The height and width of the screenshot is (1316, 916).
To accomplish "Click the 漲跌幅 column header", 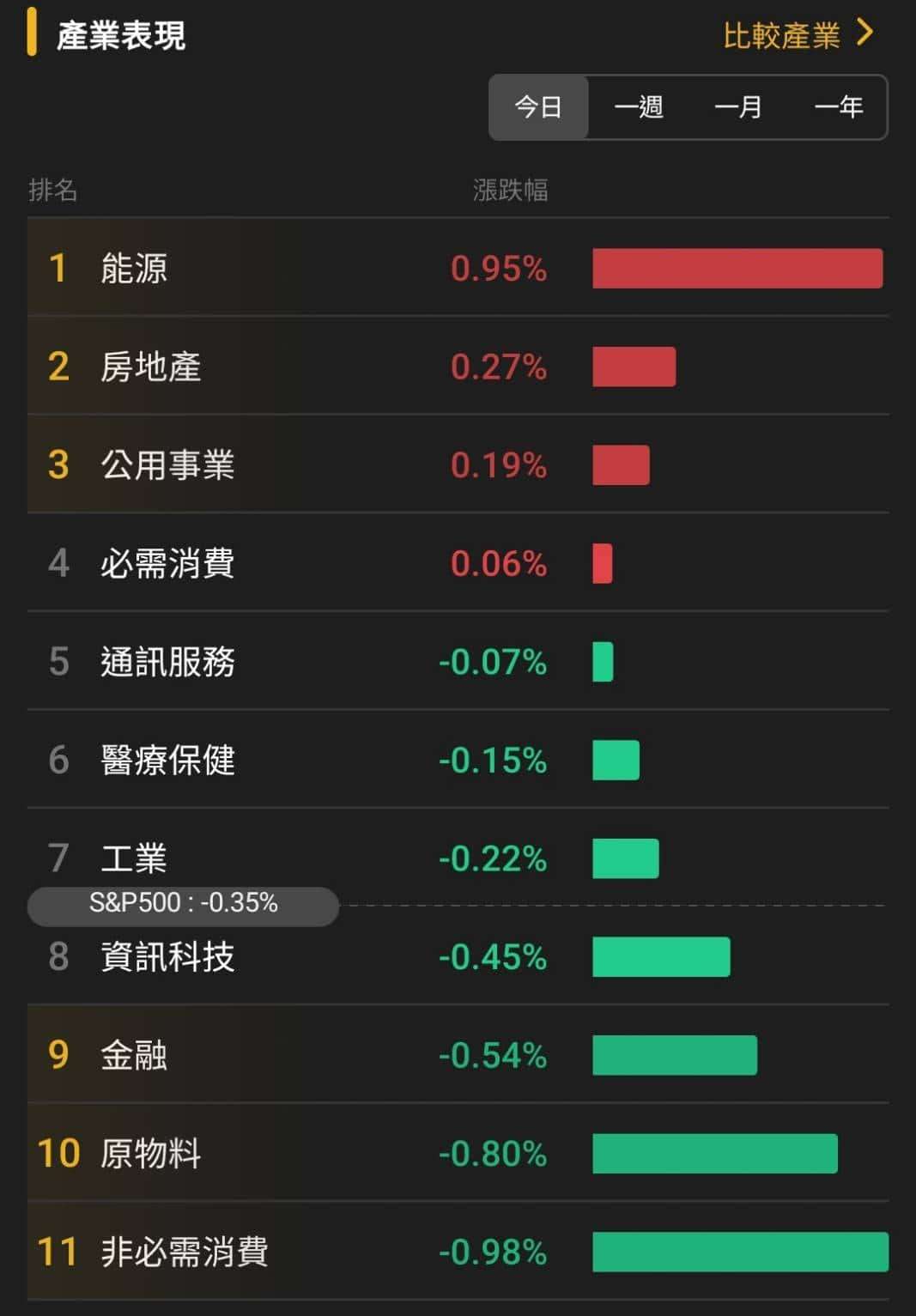I will [x=511, y=191].
